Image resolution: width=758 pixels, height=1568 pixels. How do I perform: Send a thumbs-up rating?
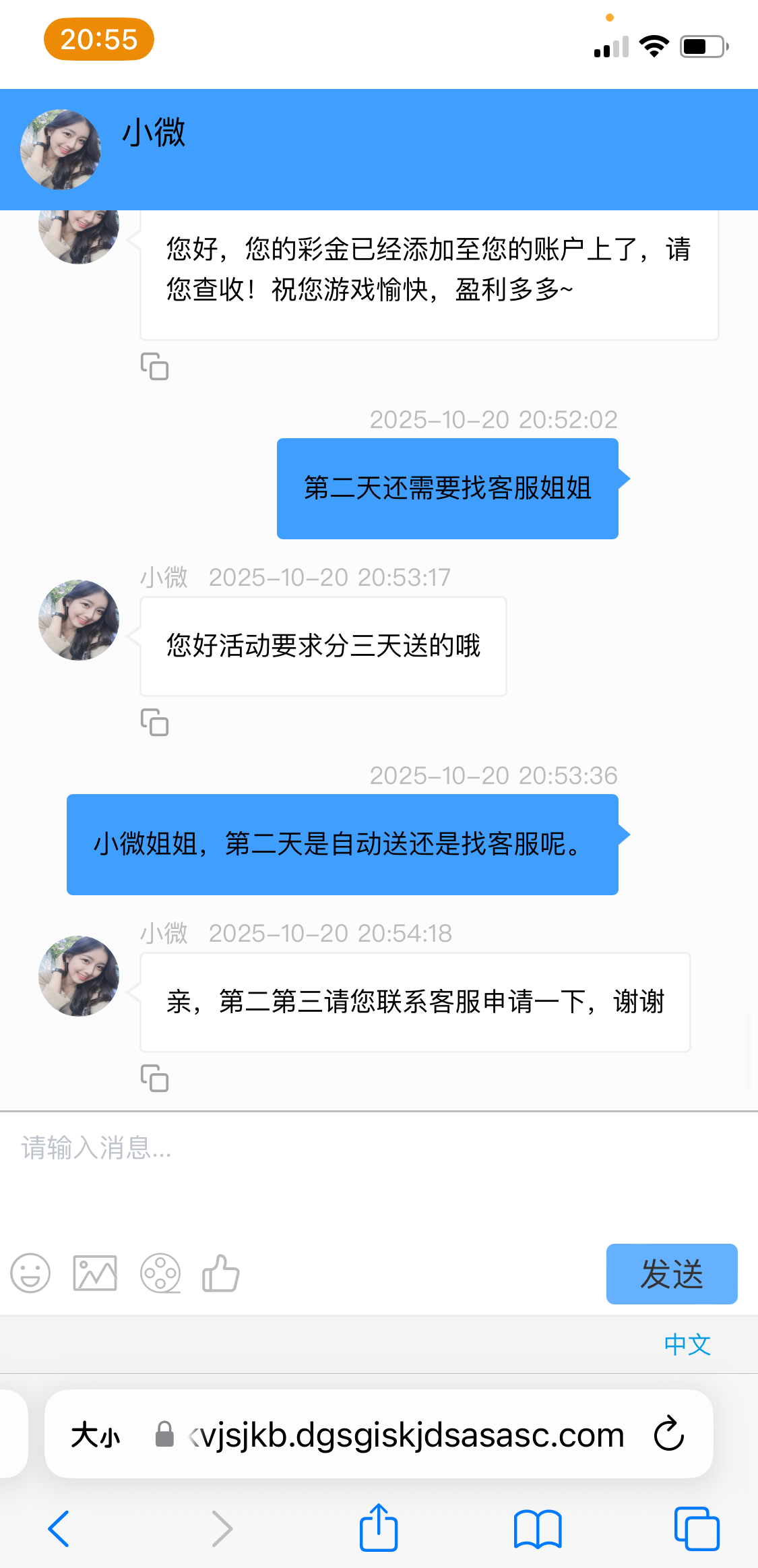(221, 1273)
